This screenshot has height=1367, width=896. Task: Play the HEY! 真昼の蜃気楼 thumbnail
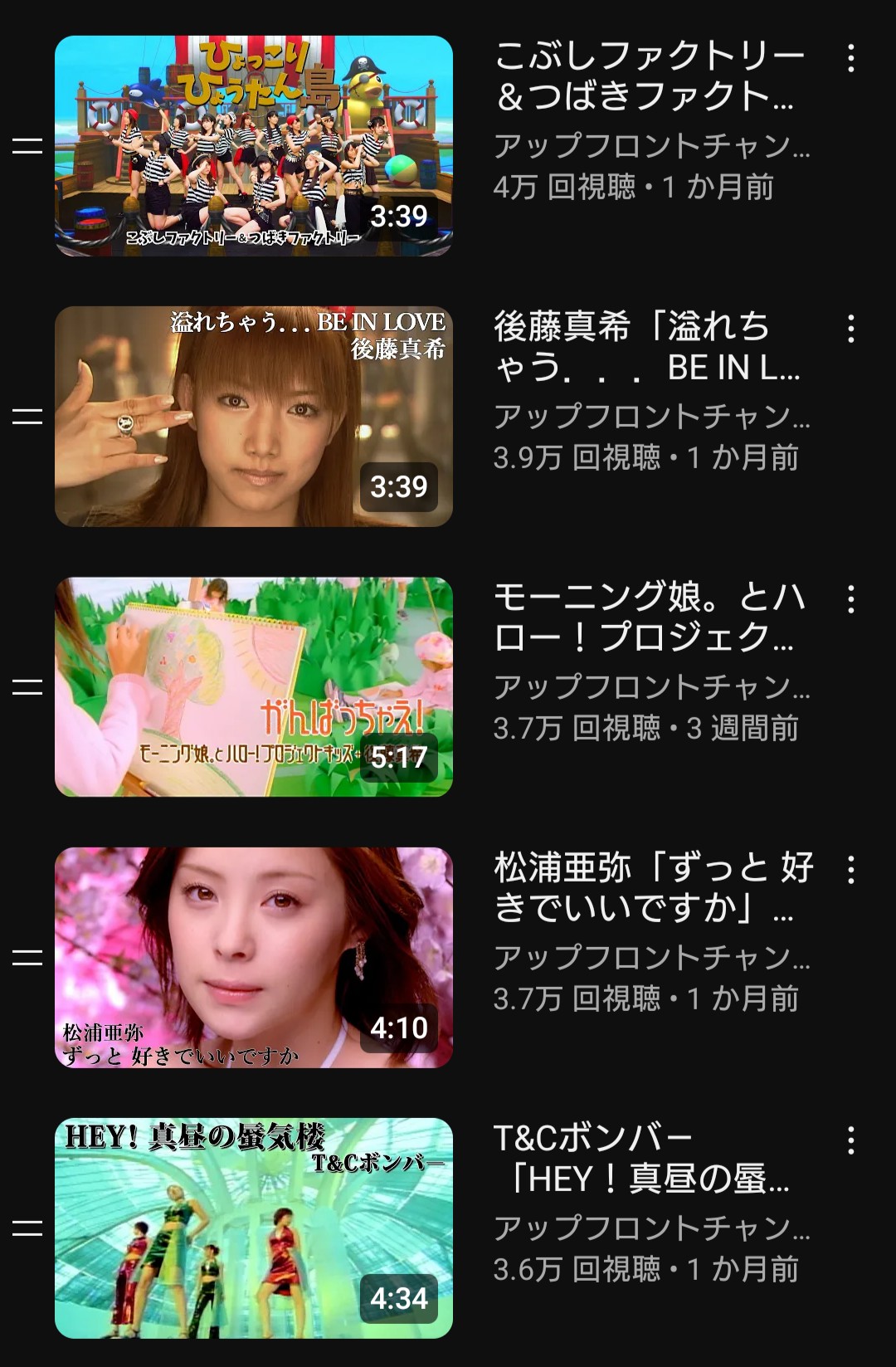coord(253,1228)
